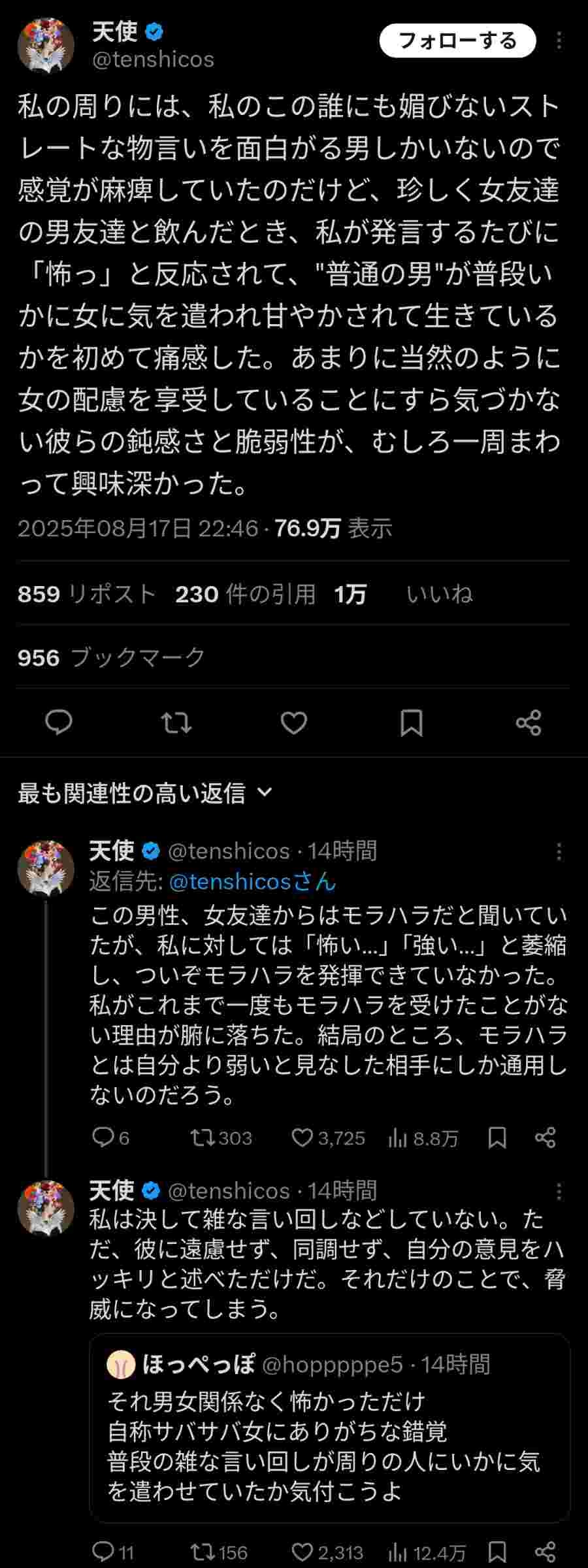
Task: Like the main post
Action: (294, 723)
